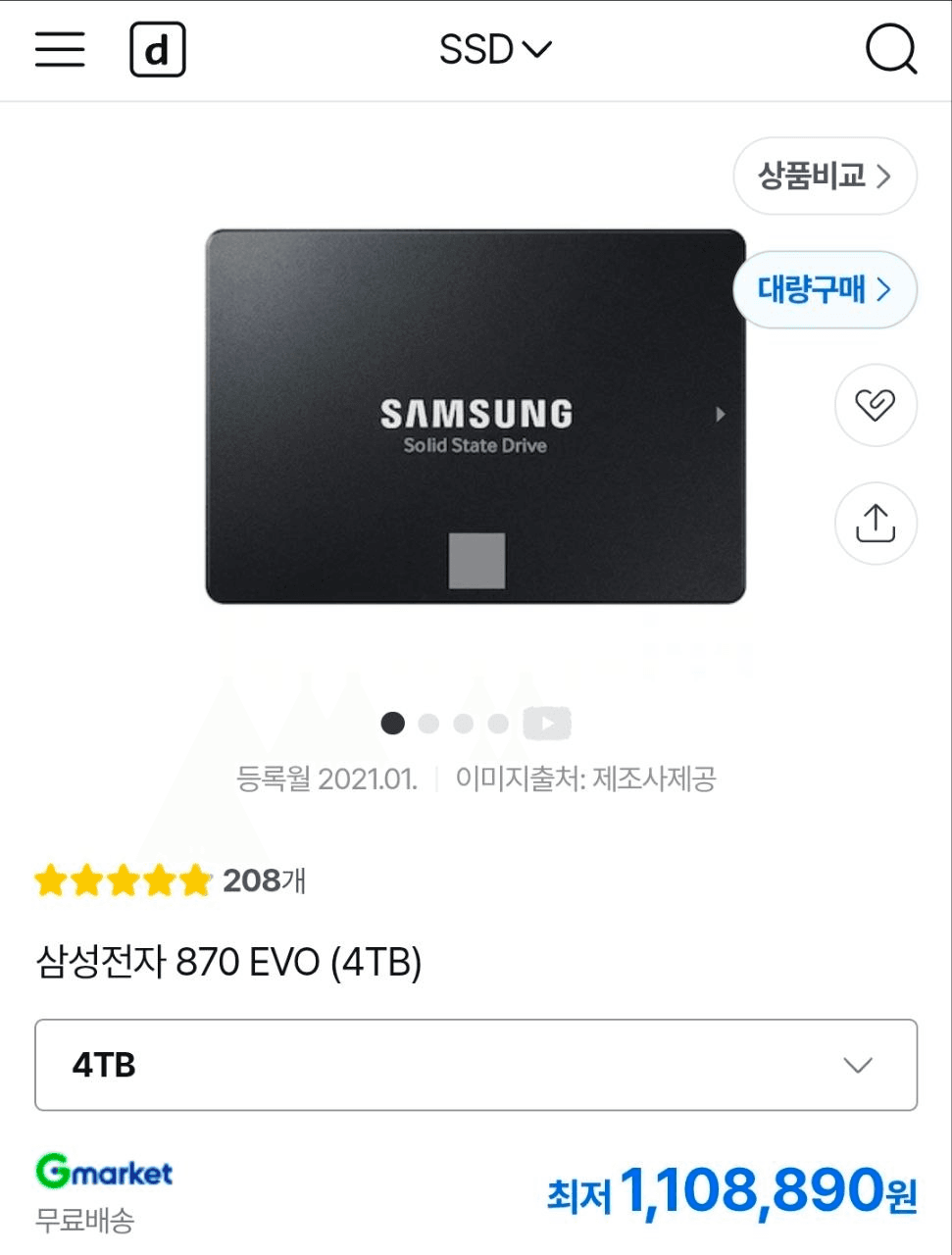952x1255 pixels.
Task: Tap the 상품비교 button
Action: click(x=825, y=176)
